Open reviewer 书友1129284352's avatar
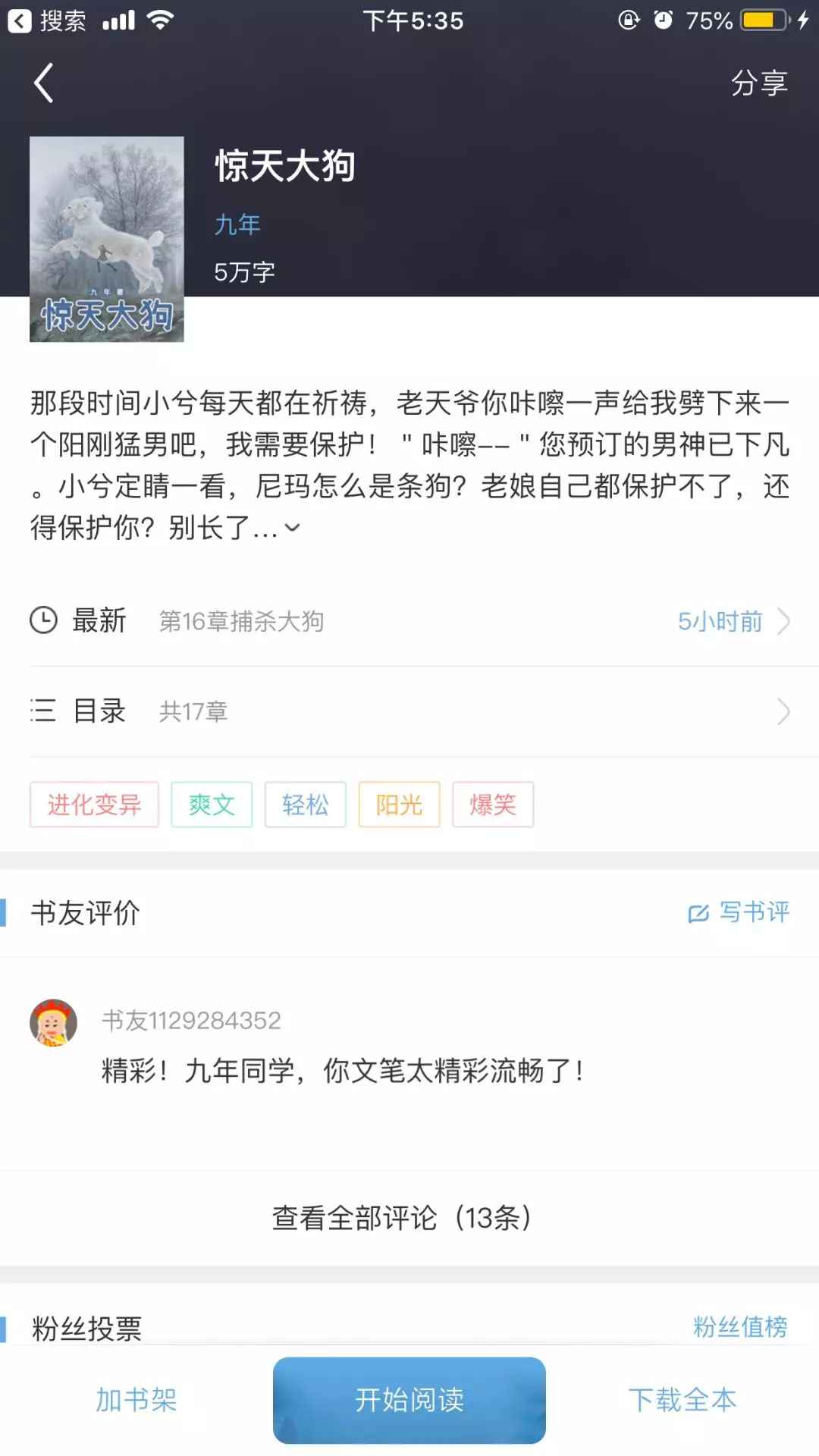The width and height of the screenshot is (819, 1456). (x=53, y=1023)
